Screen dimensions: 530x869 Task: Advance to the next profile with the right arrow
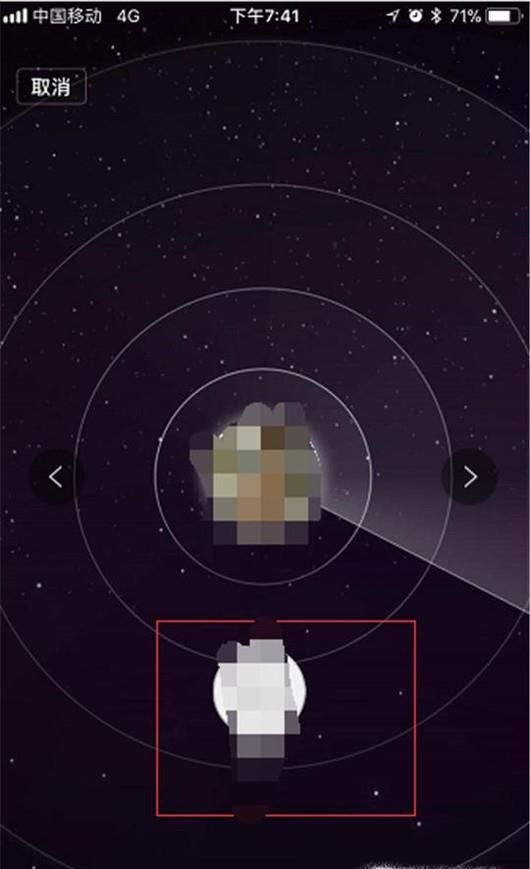[x=470, y=477]
